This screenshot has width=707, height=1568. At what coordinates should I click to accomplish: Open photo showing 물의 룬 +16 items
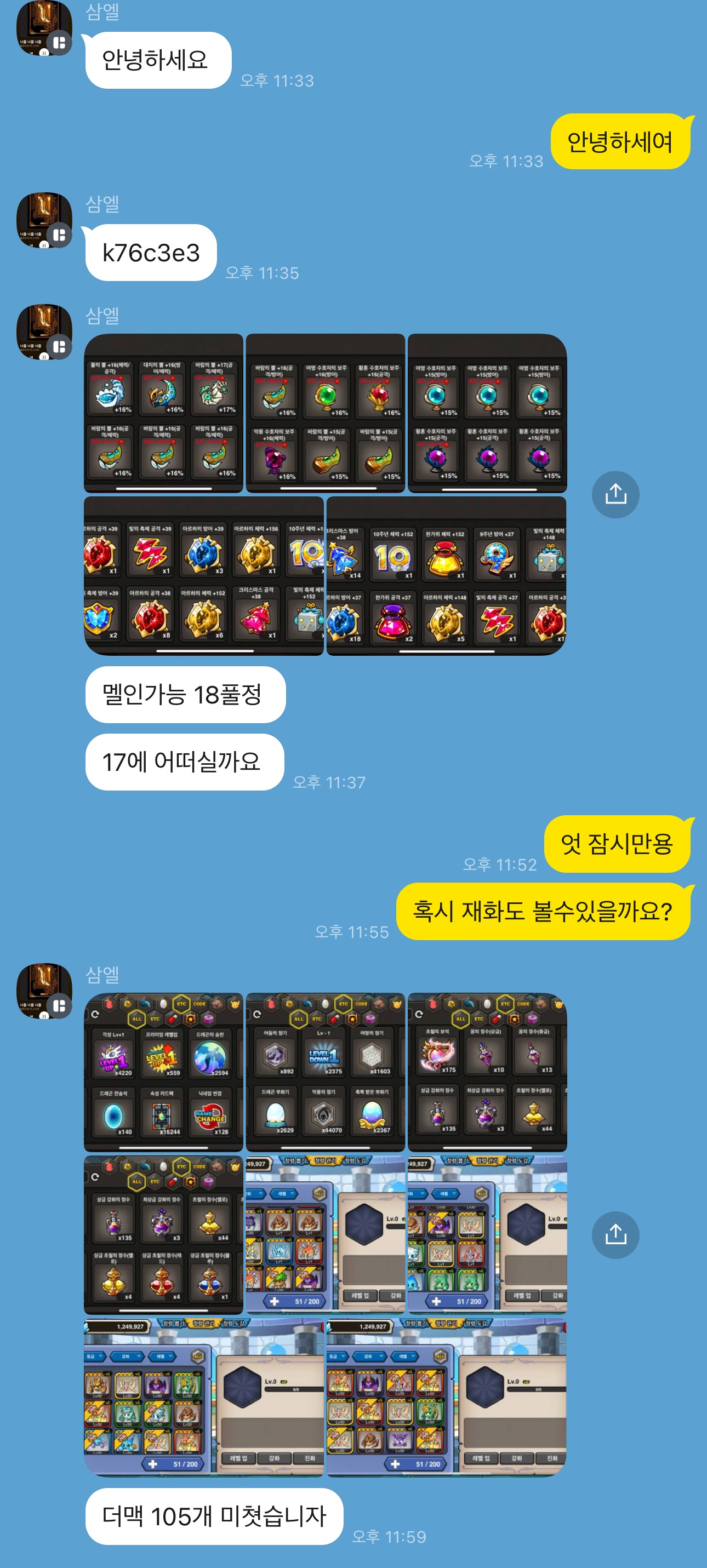pyautogui.click(x=163, y=413)
